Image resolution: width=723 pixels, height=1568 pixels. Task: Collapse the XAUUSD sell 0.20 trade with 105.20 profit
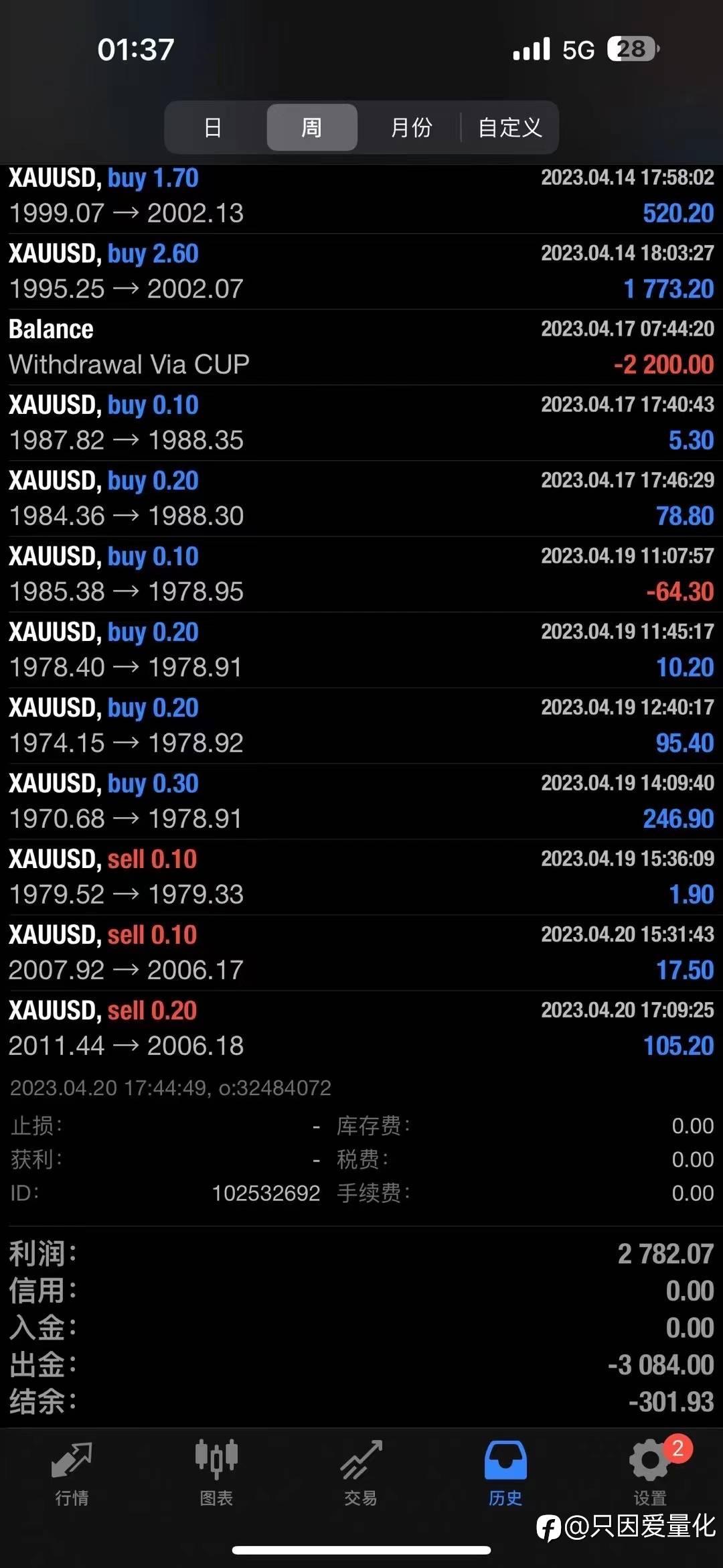(361, 1028)
